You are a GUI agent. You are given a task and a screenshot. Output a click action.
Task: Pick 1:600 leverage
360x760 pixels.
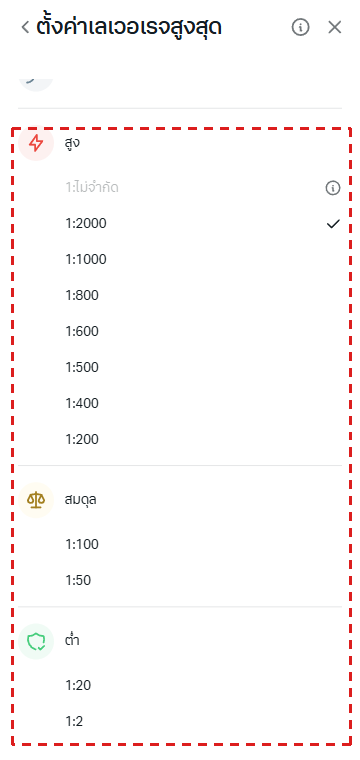point(180,332)
